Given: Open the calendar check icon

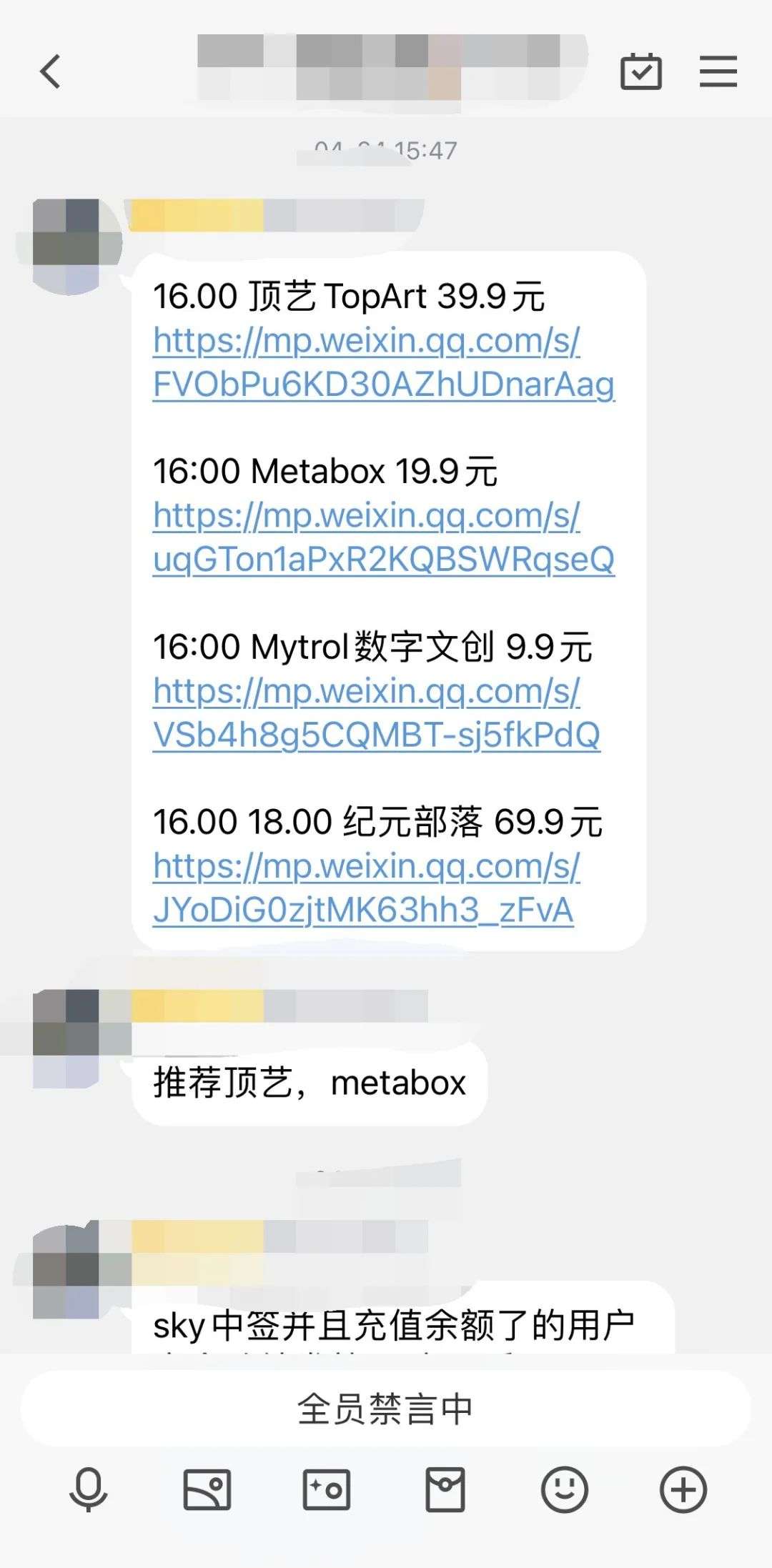Looking at the screenshot, I should click(x=640, y=71).
